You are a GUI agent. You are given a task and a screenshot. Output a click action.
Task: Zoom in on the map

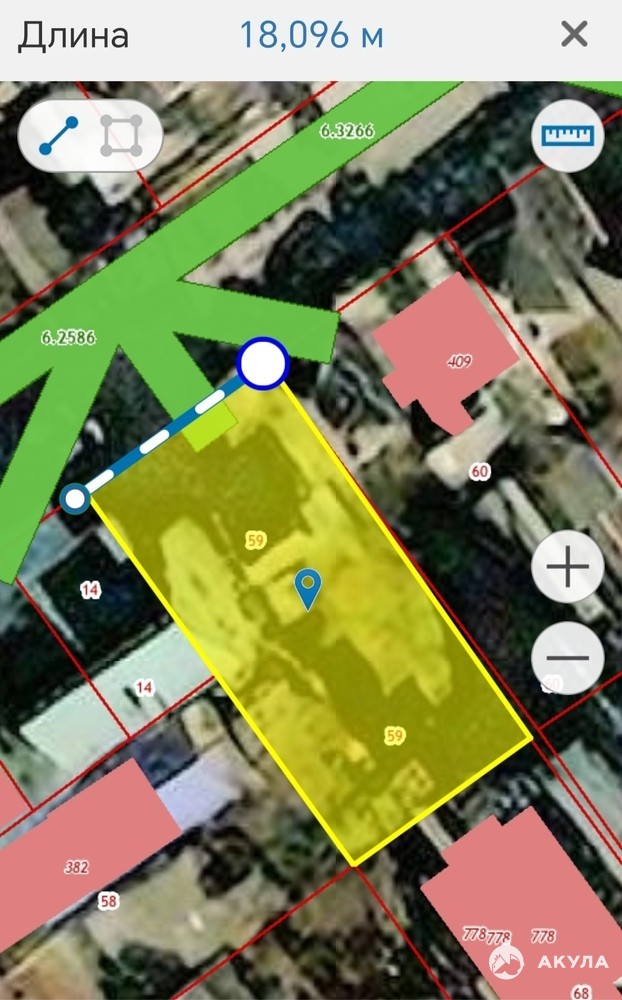567,566
